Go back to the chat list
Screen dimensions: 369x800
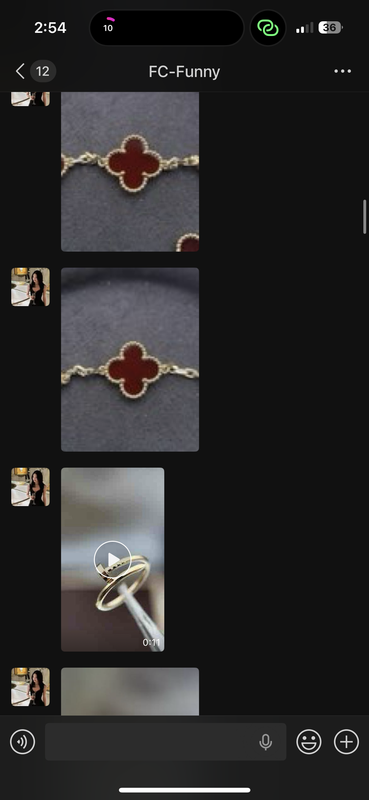click(20, 71)
